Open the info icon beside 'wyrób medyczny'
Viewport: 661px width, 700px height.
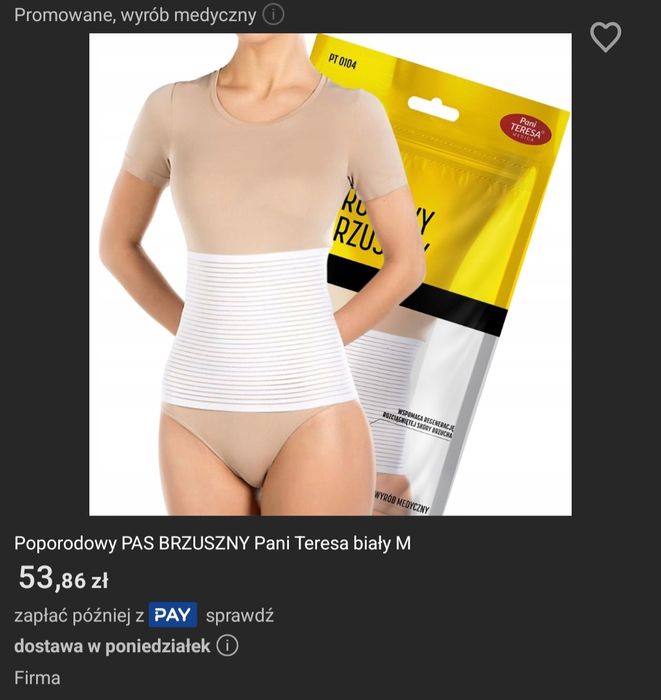(x=274, y=15)
